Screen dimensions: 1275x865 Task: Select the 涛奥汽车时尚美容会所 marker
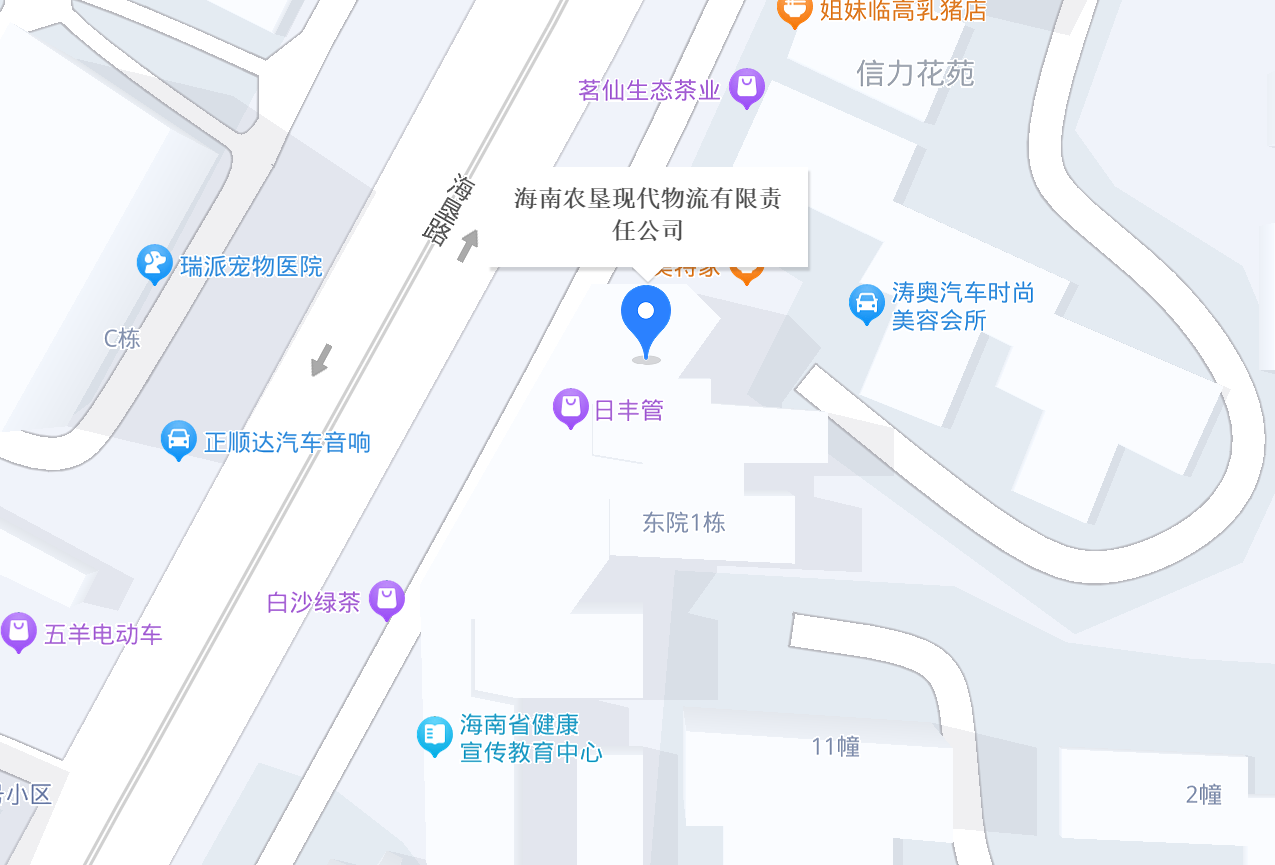866,303
